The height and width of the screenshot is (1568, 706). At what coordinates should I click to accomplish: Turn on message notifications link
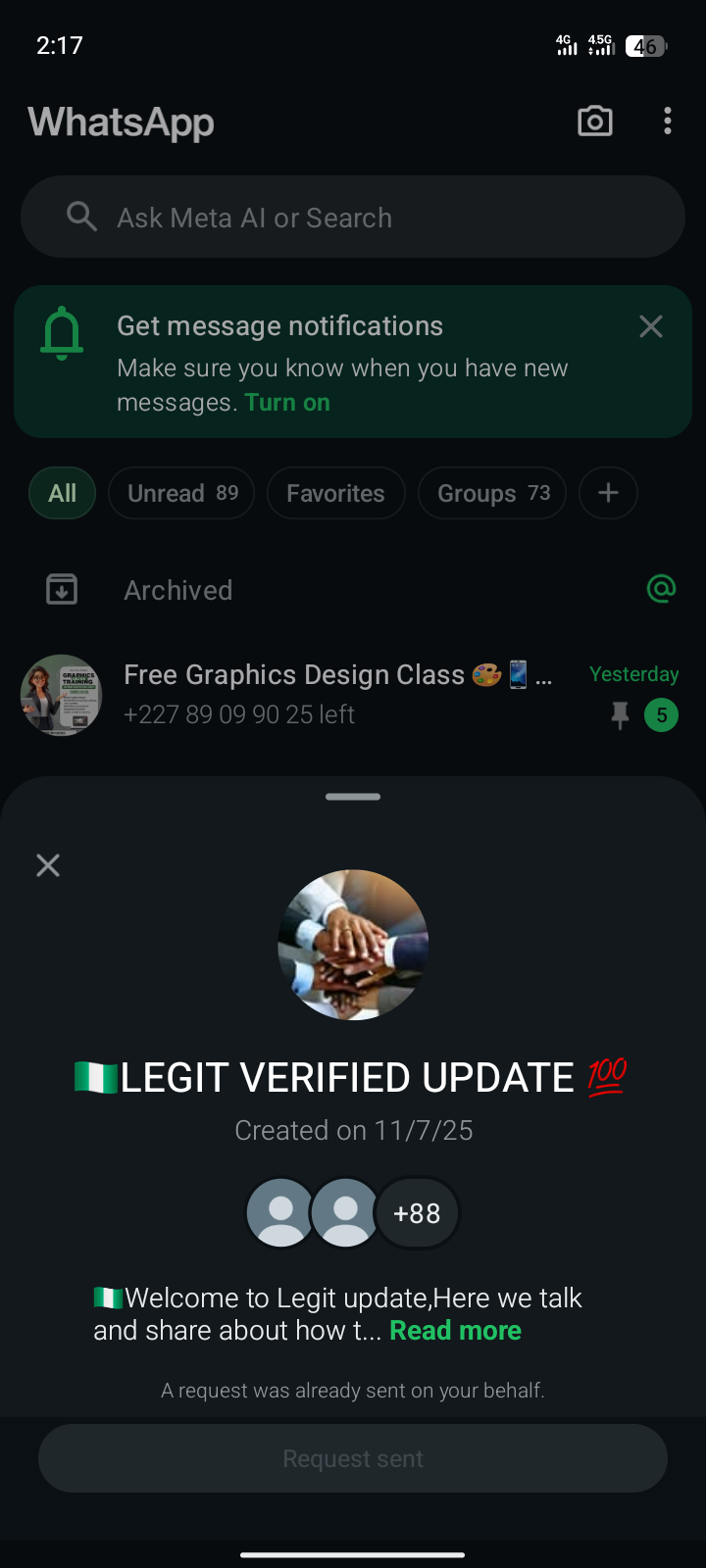coord(287,403)
